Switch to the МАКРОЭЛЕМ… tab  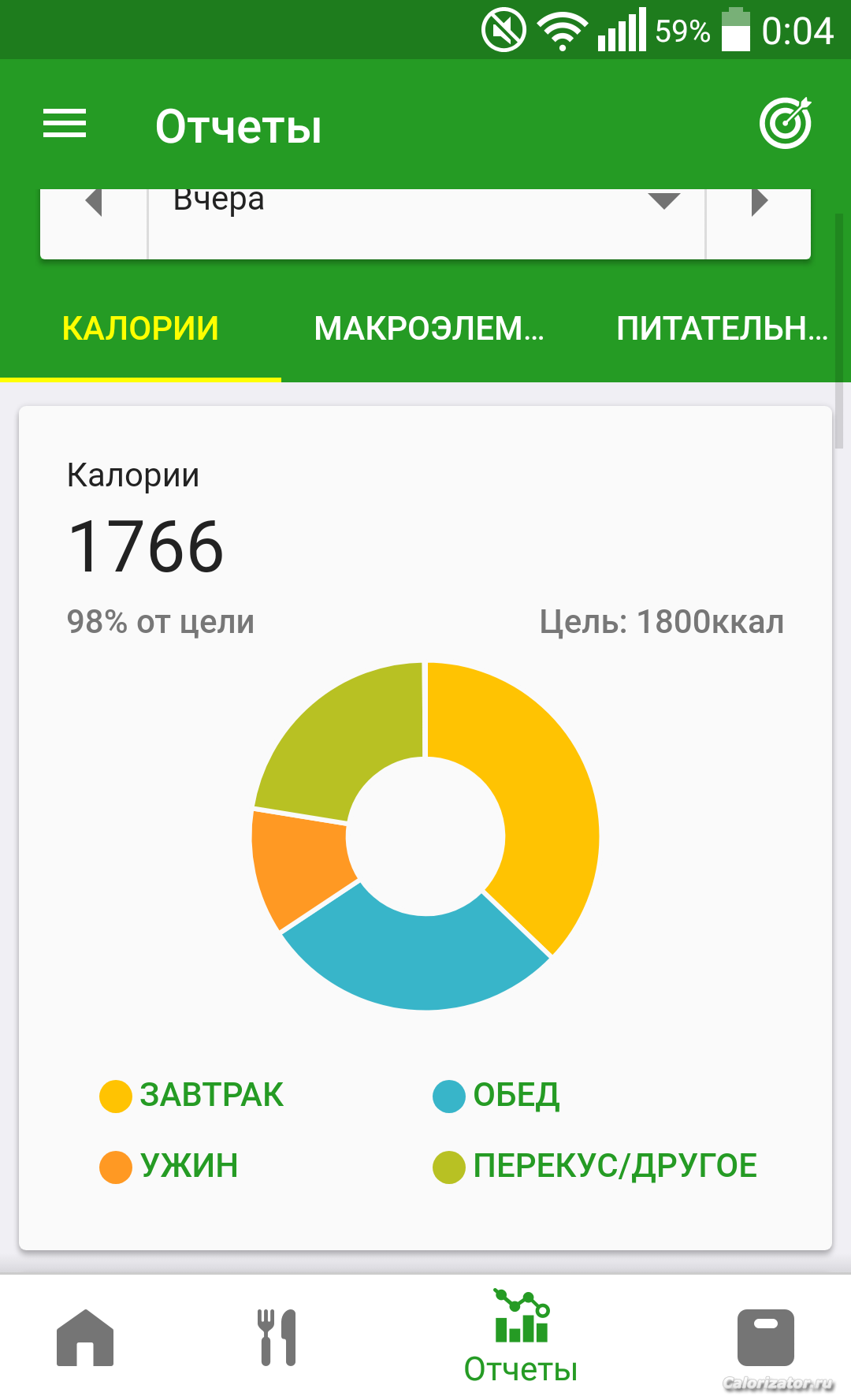tap(429, 328)
